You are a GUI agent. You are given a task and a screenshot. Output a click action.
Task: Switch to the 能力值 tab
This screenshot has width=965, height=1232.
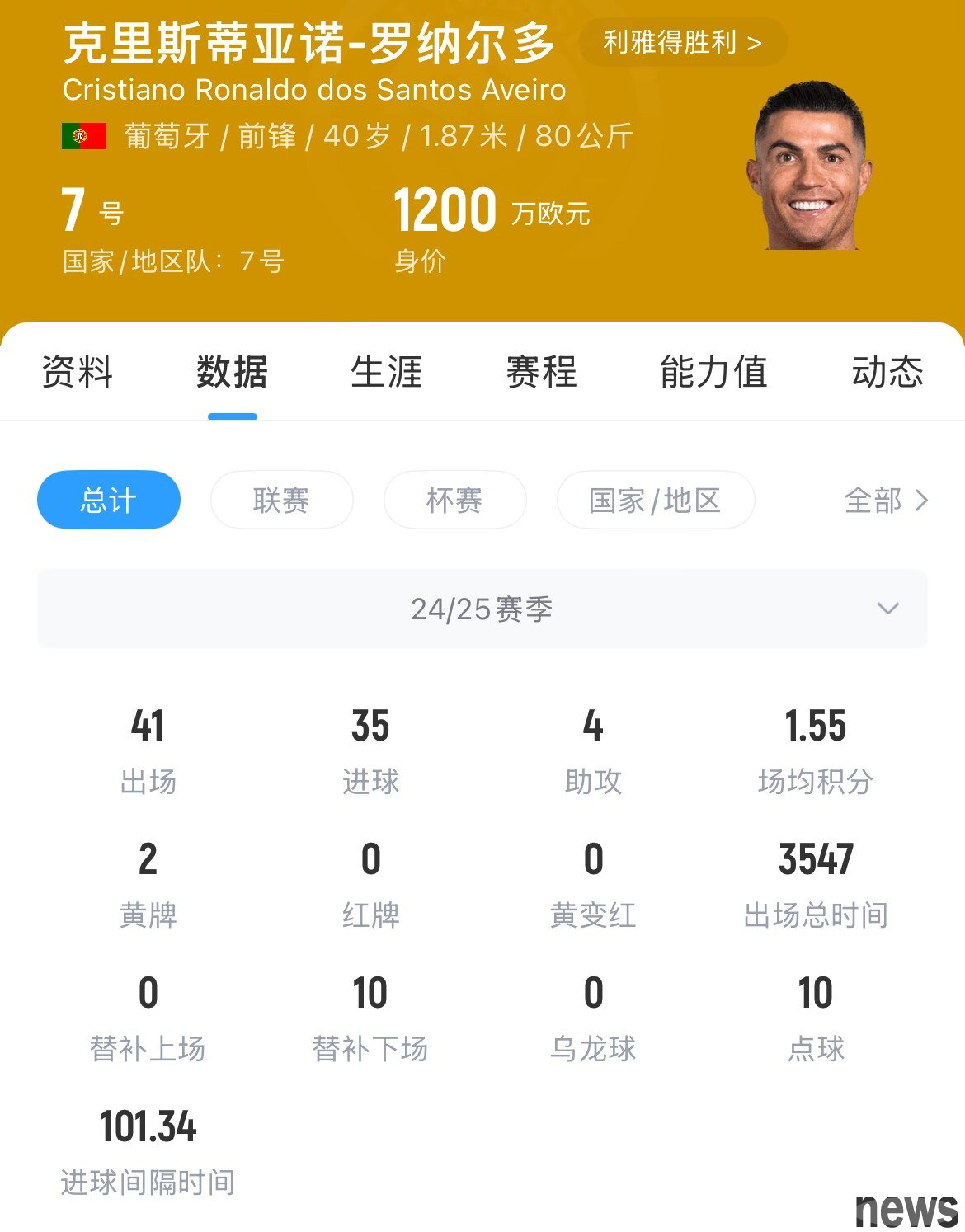[x=713, y=372]
